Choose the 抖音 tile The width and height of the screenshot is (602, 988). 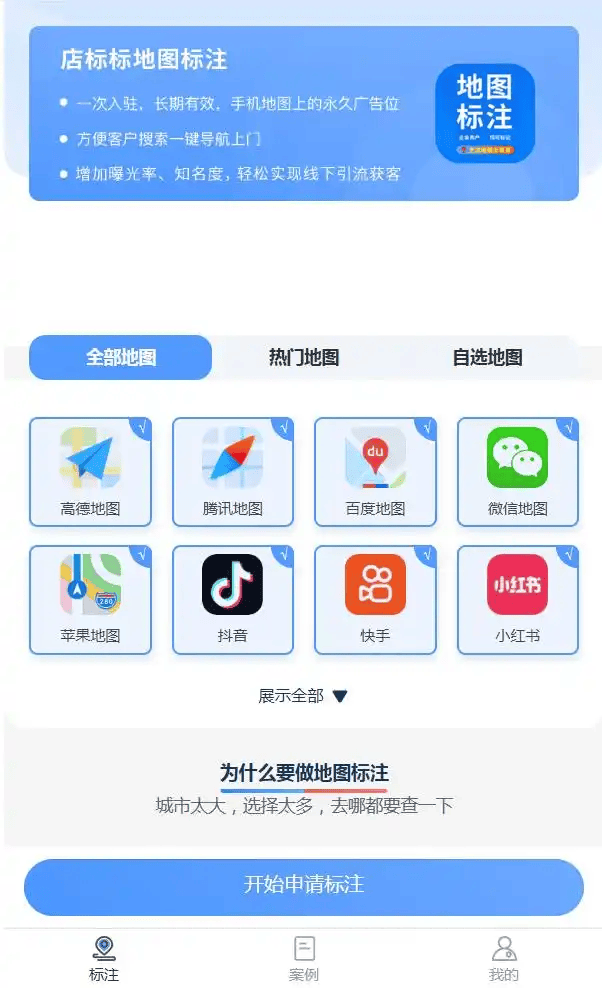(233, 599)
